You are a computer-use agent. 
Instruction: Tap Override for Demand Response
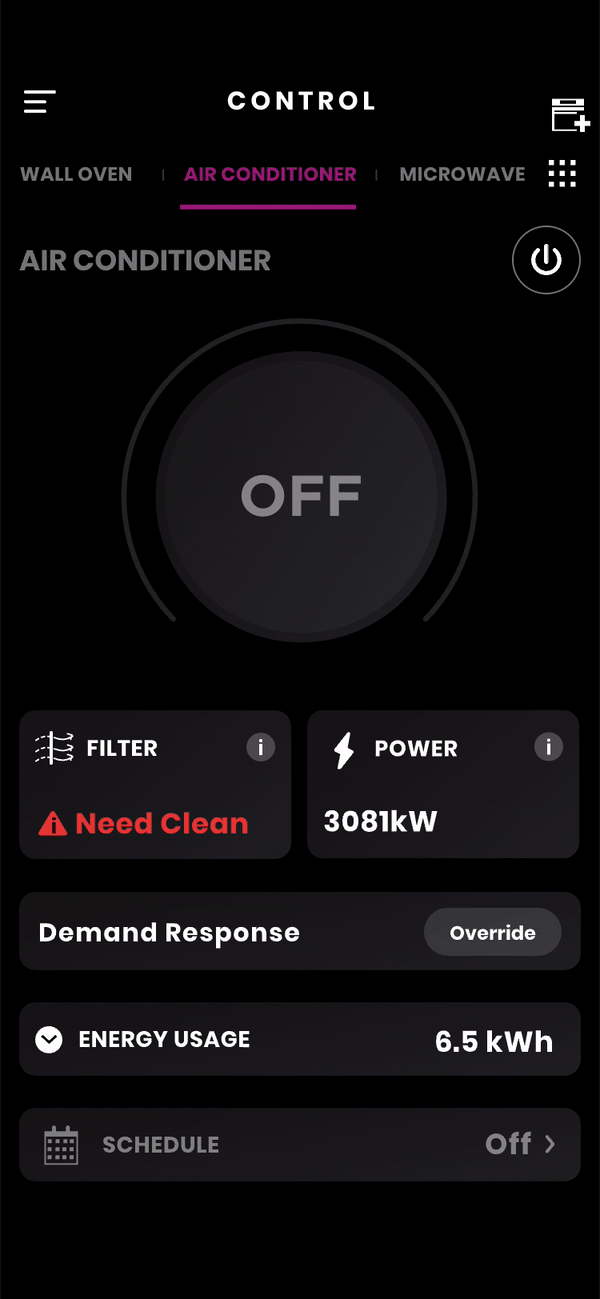[x=493, y=933]
